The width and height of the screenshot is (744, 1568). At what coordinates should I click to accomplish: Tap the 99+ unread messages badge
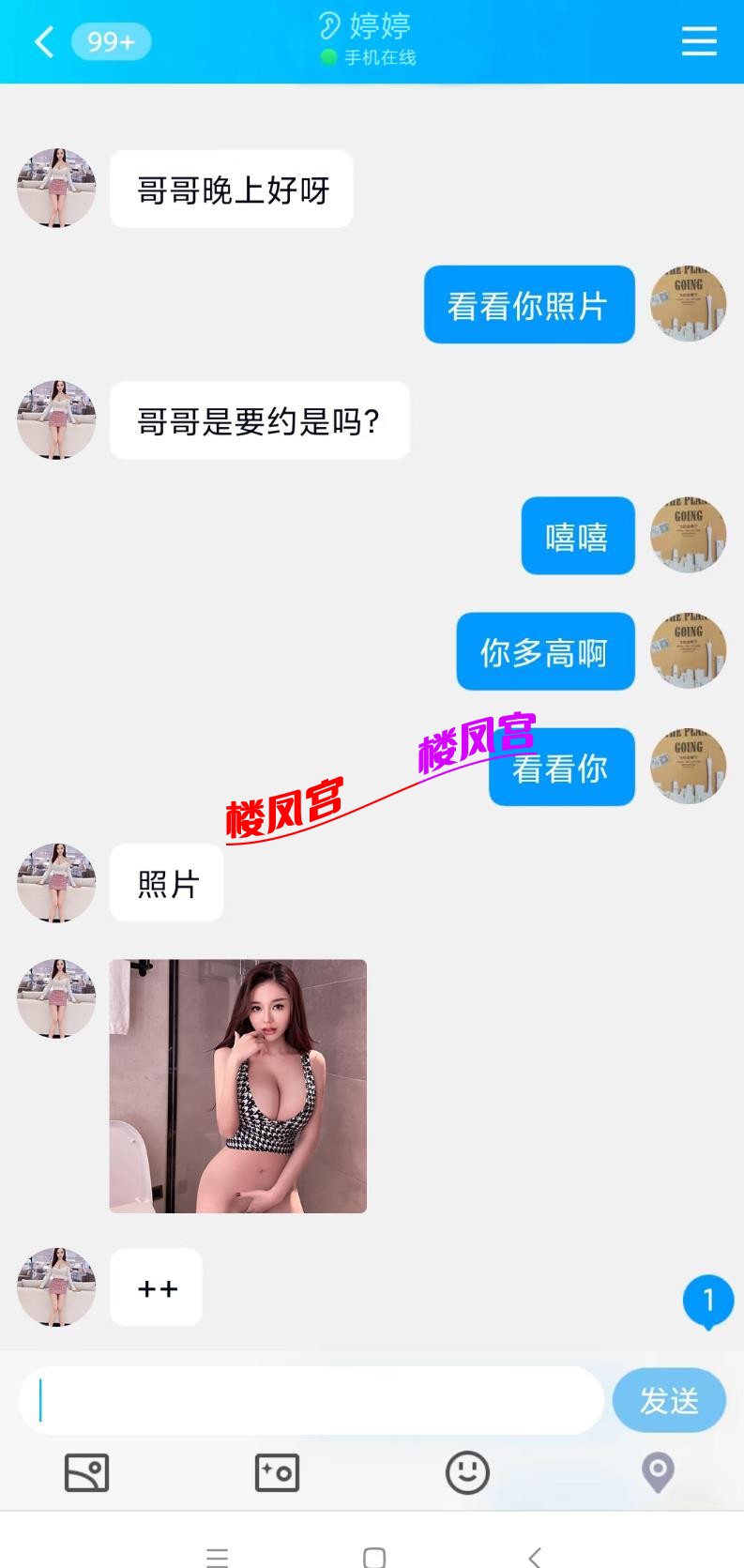coord(111,41)
